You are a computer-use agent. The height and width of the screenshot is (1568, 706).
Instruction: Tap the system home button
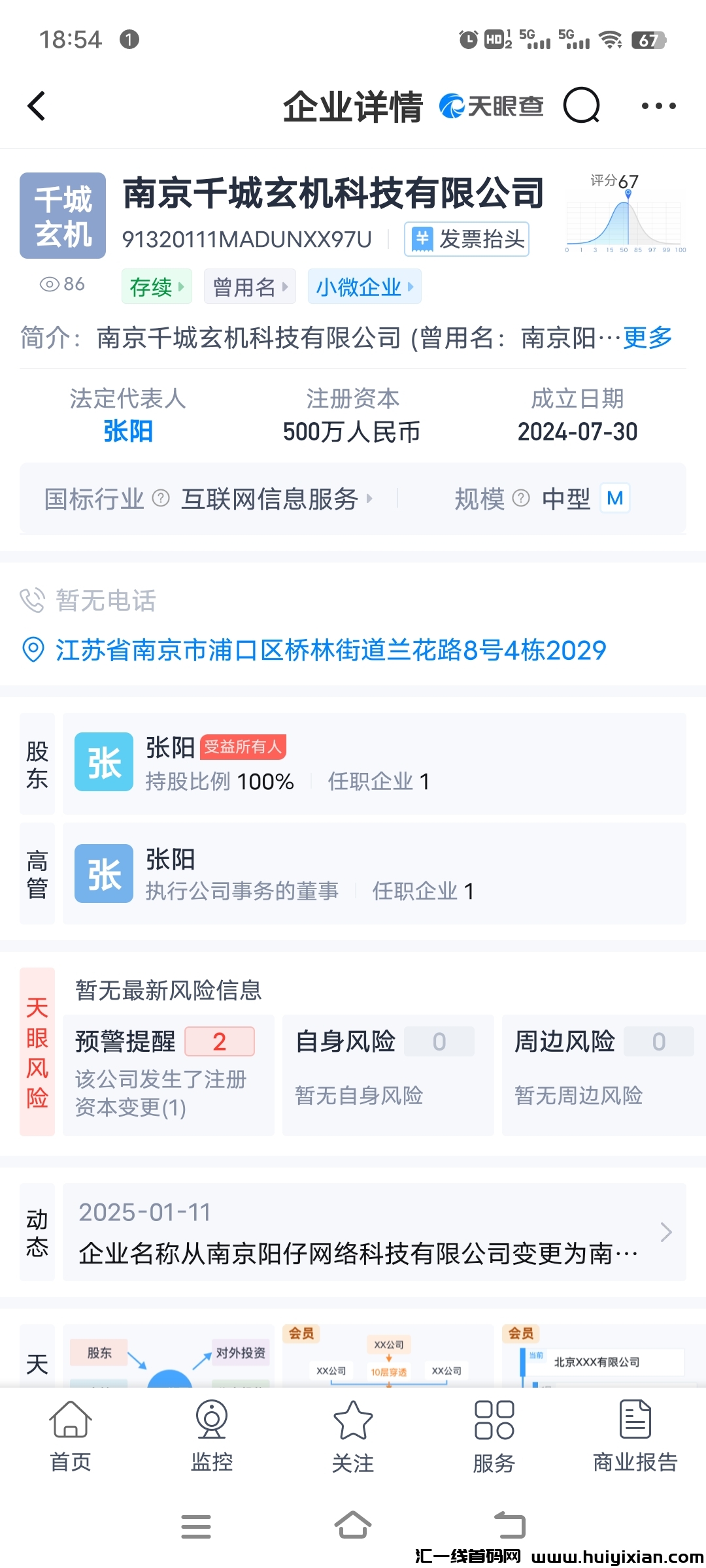point(353,1526)
